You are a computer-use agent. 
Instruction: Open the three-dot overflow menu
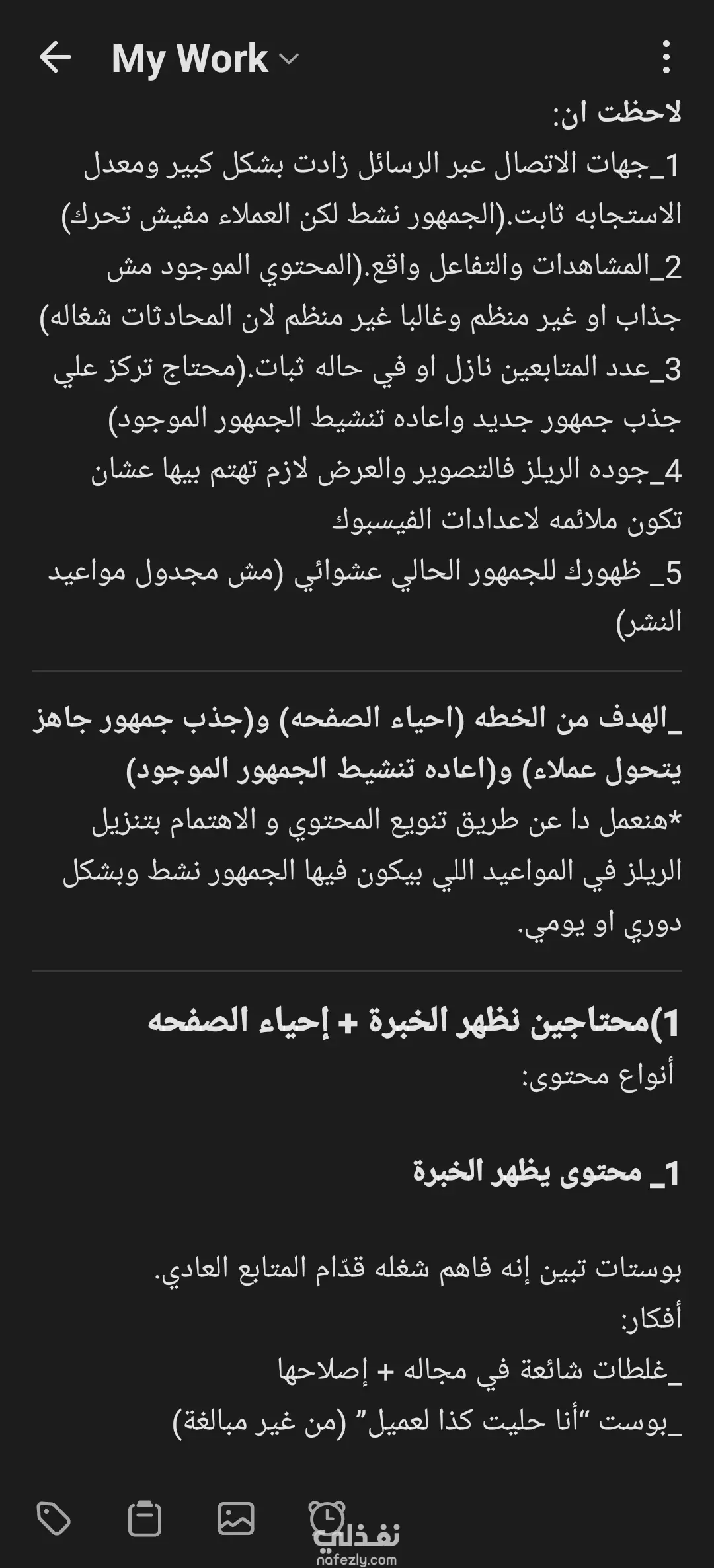click(666, 58)
